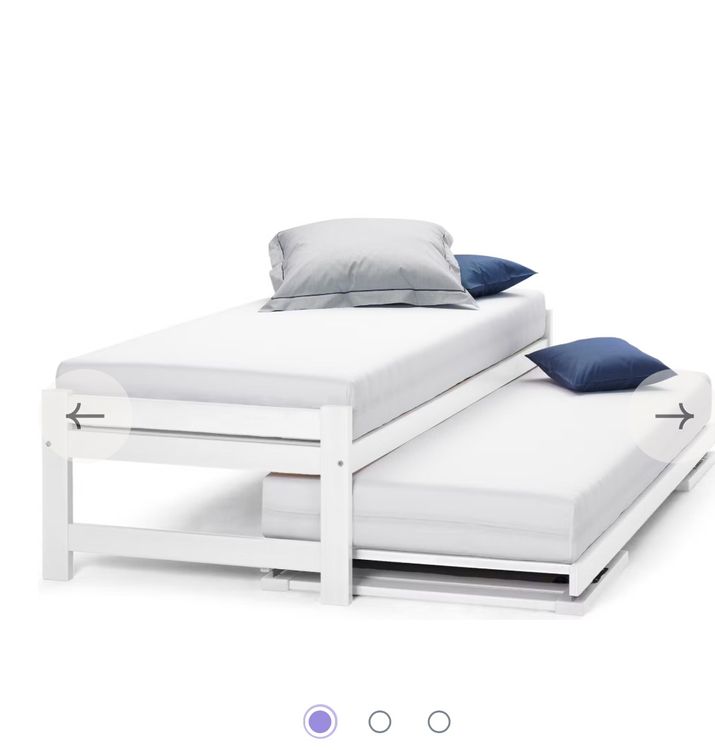Jump to the second image dot
The width and height of the screenshot is (715, 750).
click(x=380, y=721)
